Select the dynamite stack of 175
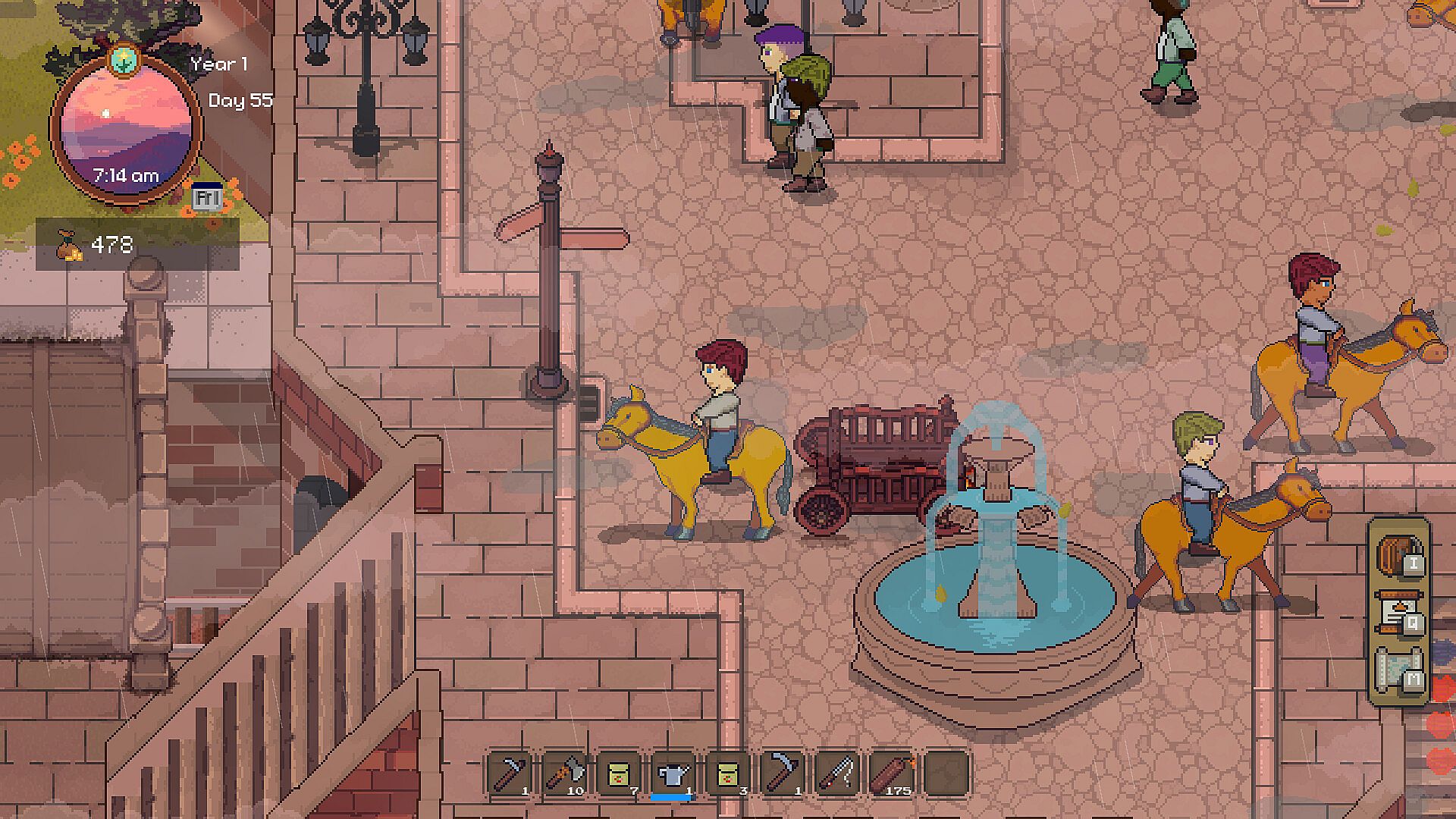The height and width of the screenshot is (819, 1456). pyautogui.click(x=892, y=773)
